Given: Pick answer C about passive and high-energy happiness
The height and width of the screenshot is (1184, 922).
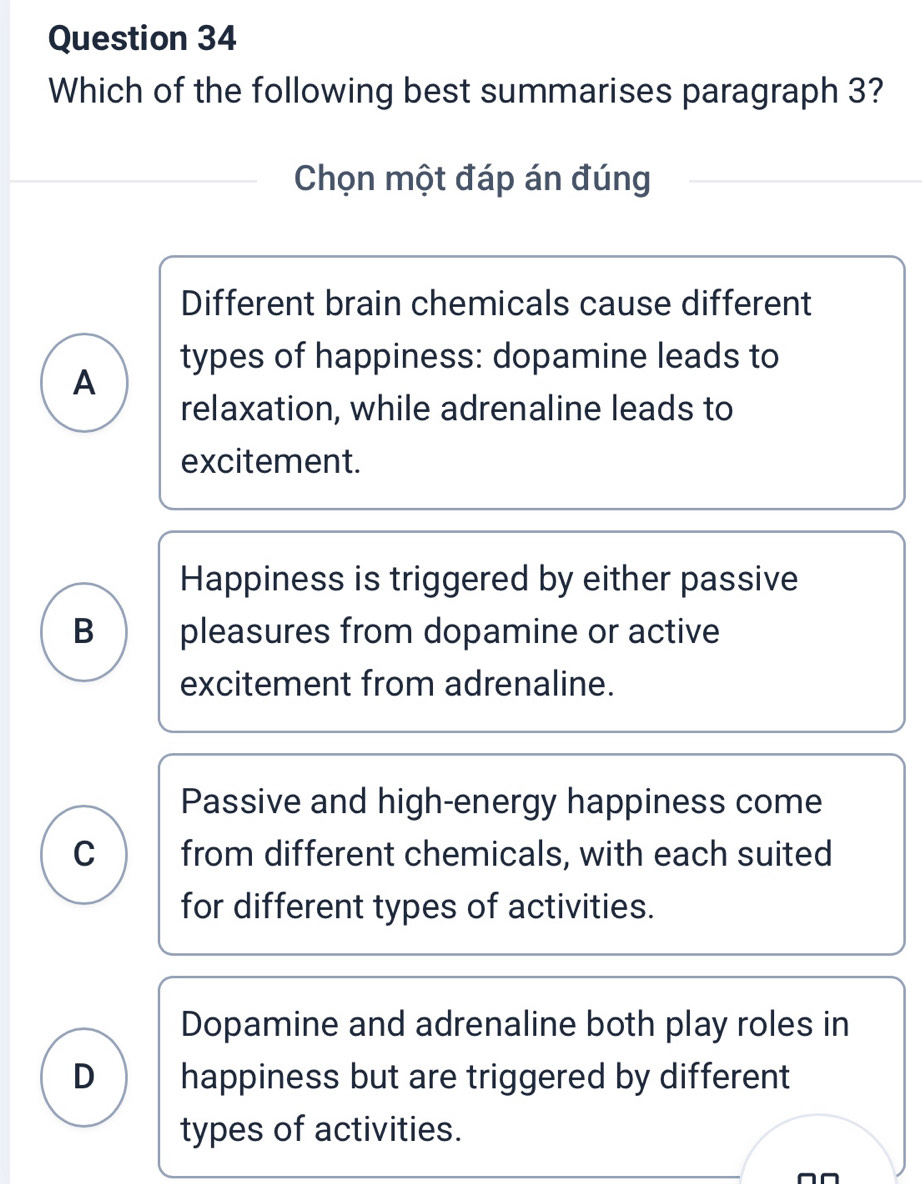Looking at the screenshot, I should 86,854.
